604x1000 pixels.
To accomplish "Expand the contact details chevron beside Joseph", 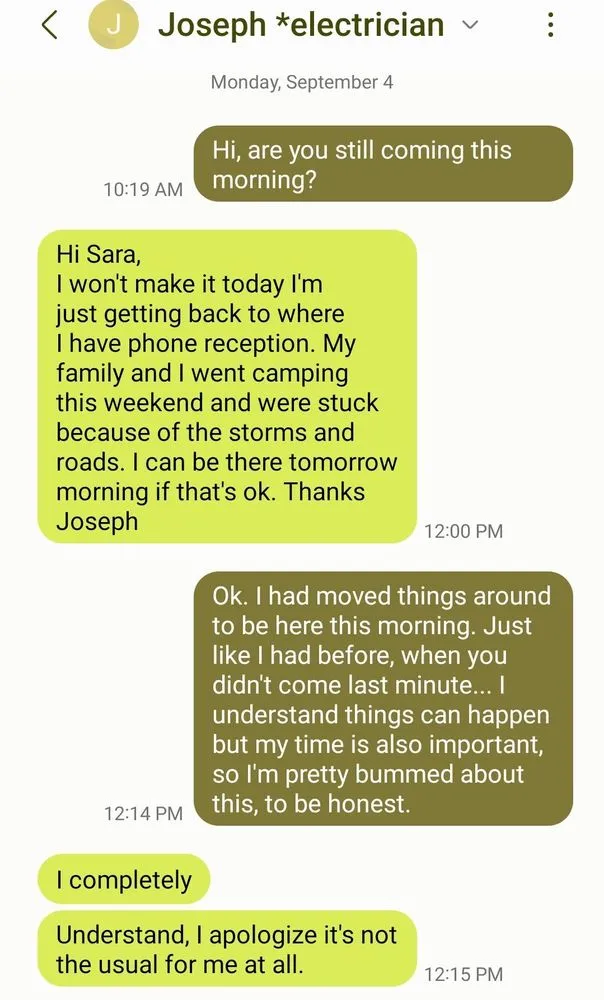I will (x=471, y=26).
